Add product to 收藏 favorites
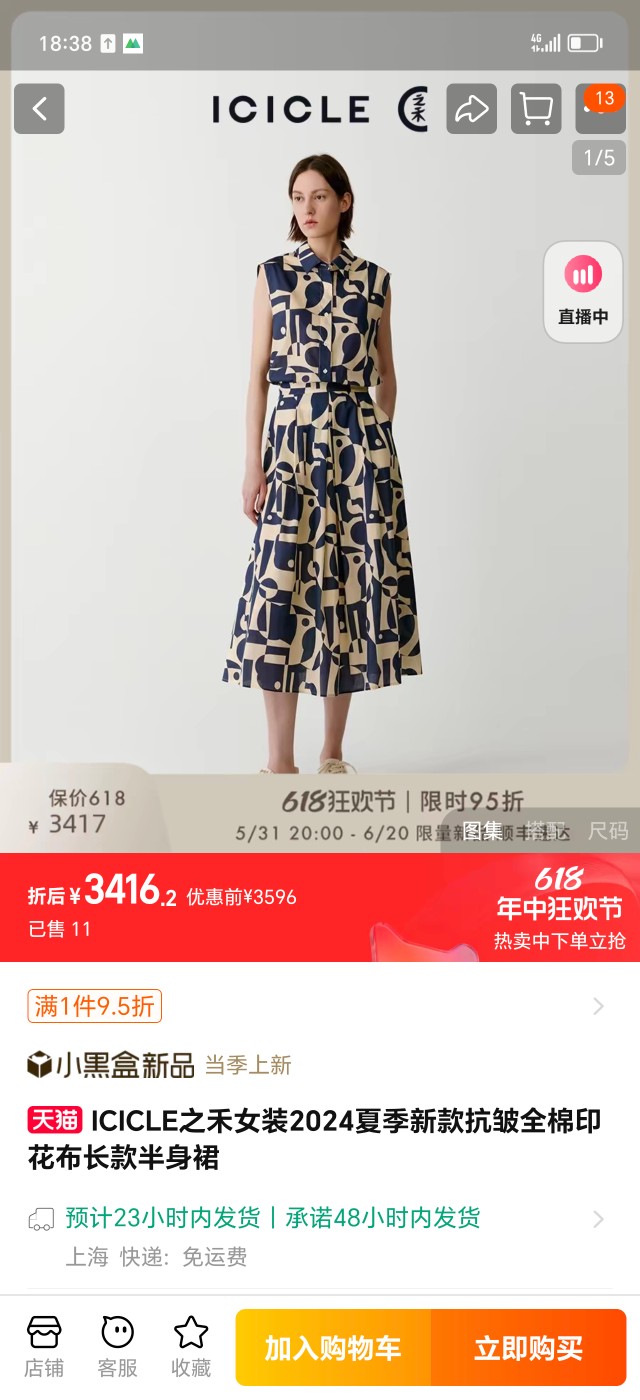The width and height of the screenshot is (640, 1400). point(190,1346)
